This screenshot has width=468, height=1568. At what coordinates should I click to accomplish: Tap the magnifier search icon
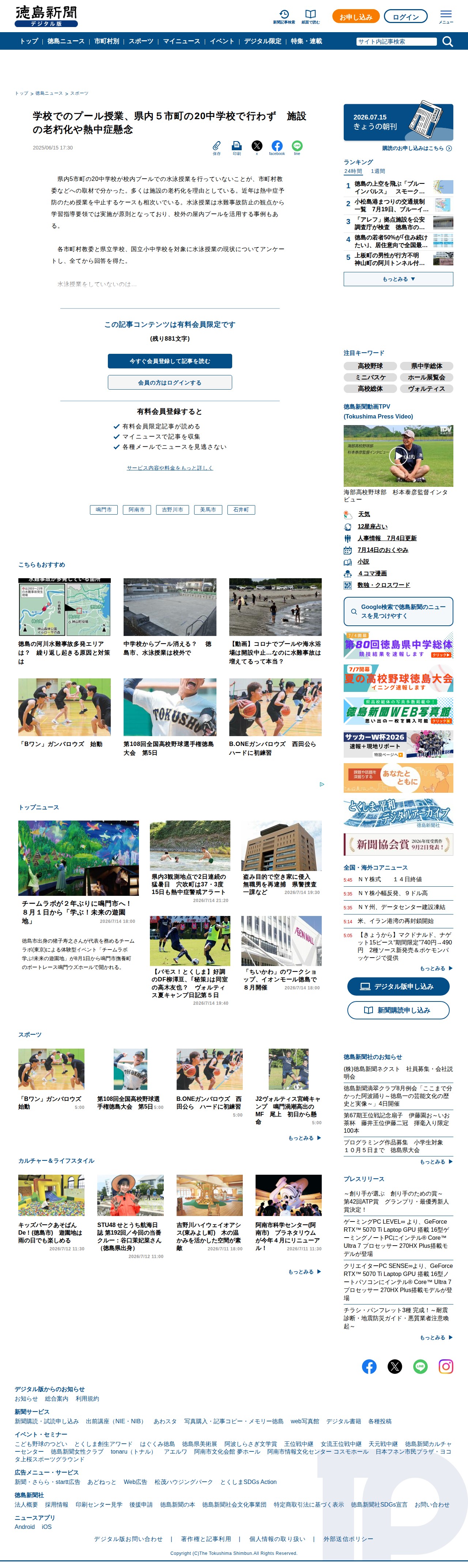coord(447,41)
